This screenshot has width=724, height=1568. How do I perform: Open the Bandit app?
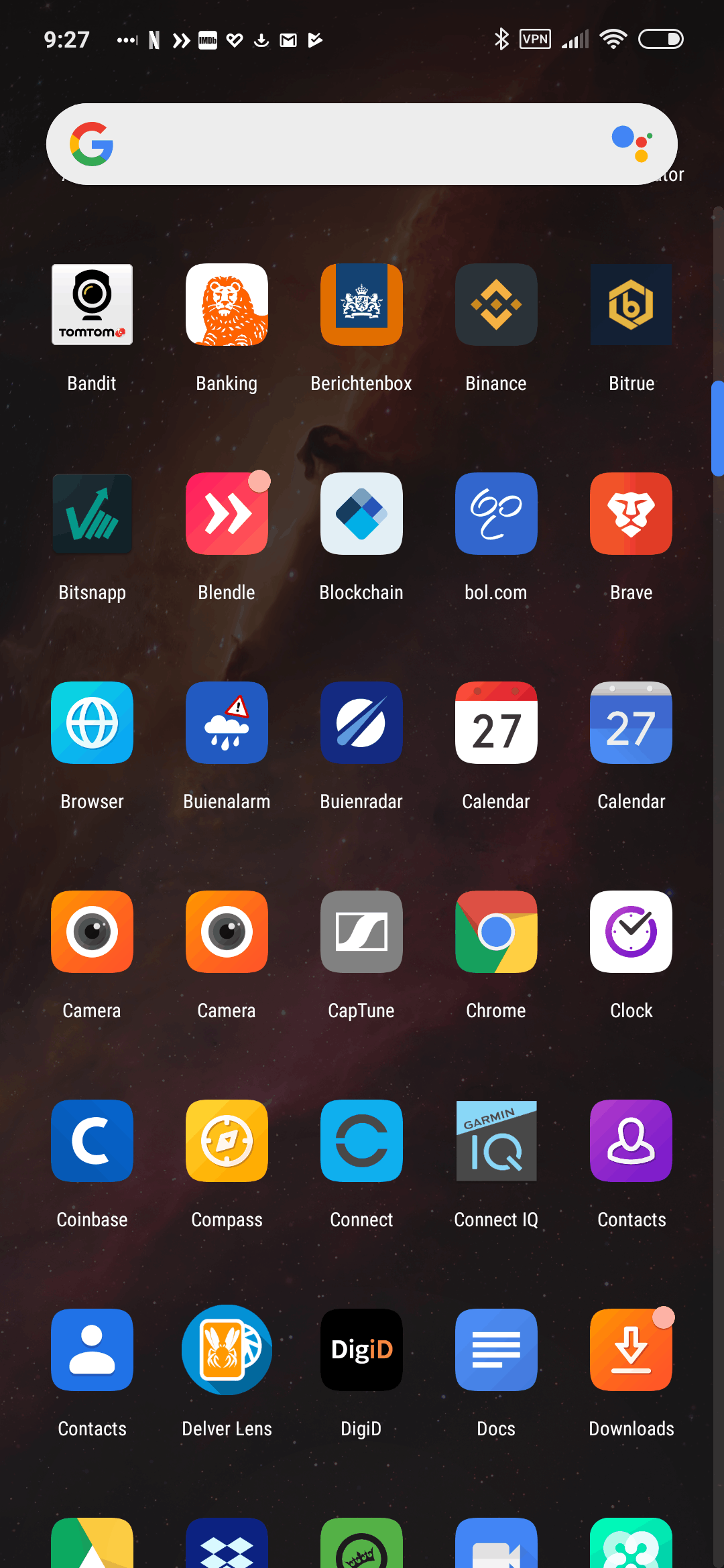(x=92, y=305)
